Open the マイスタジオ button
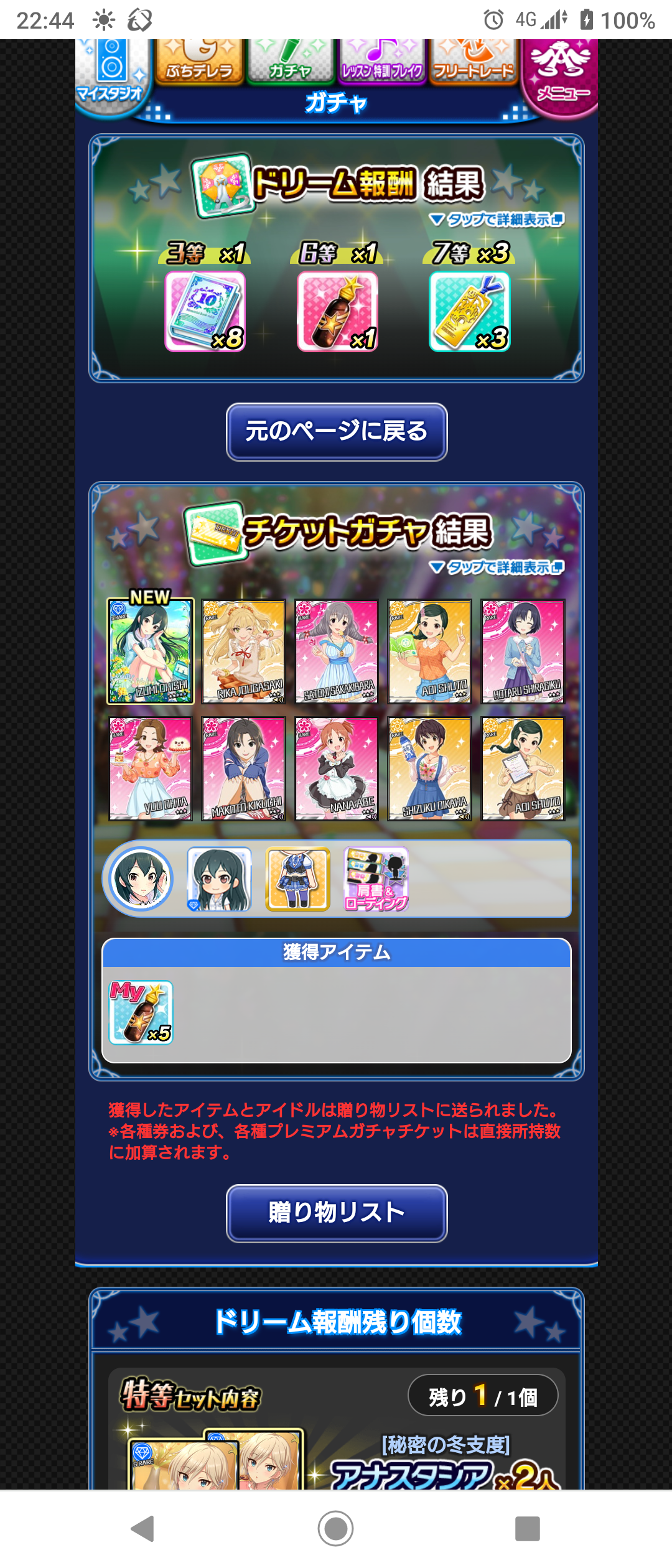672x1568 pixels. (111, 75)
